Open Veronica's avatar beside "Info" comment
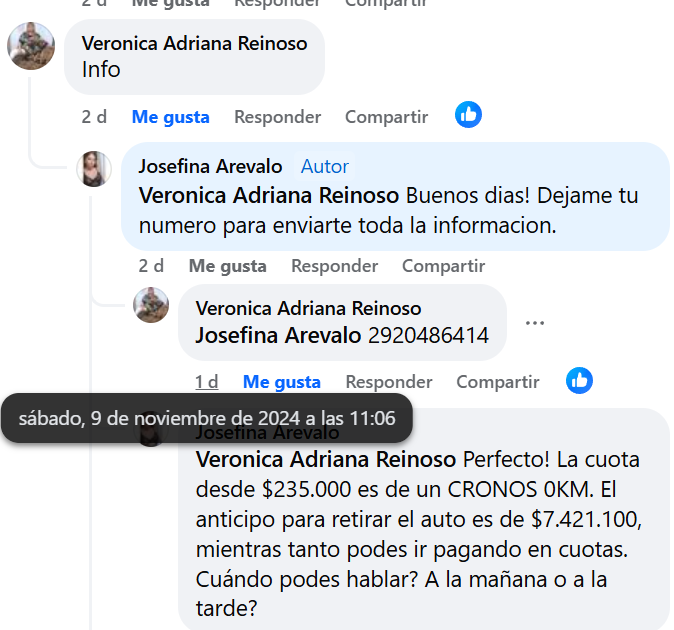This screenshot has width=674, height=630. click(x=31, y=46)
